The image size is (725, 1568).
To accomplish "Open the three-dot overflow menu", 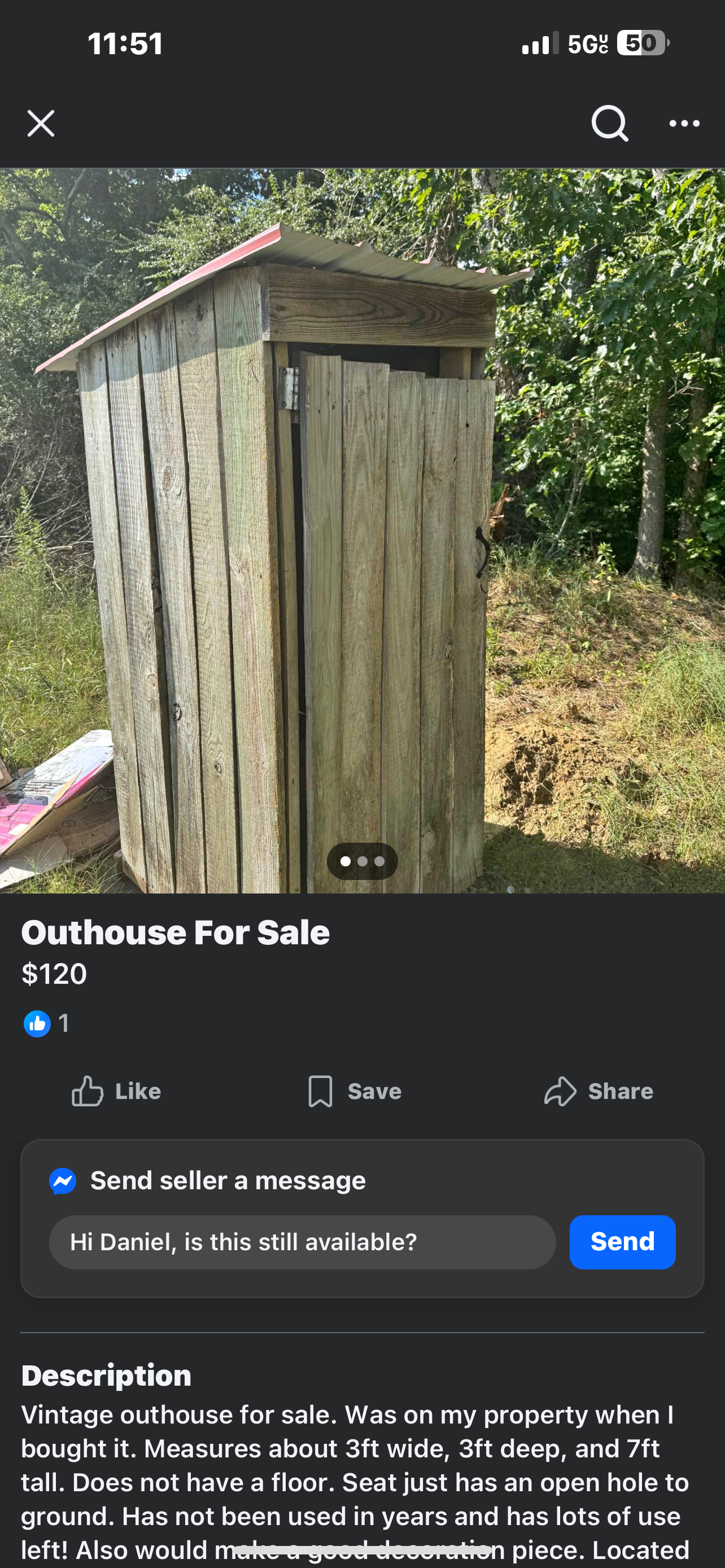I will (684, 124).
